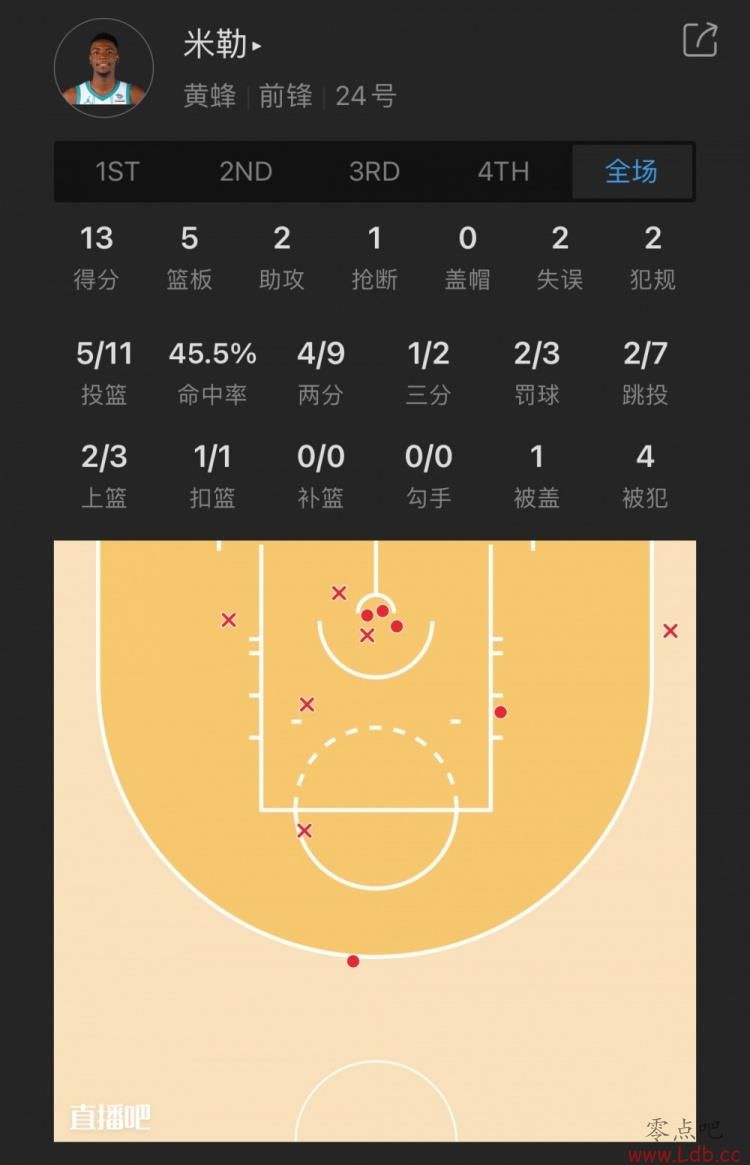This screenshot has width=750, height=1165.
Task: Switch to the 2ND quarter tab
Action: (246, 172)
